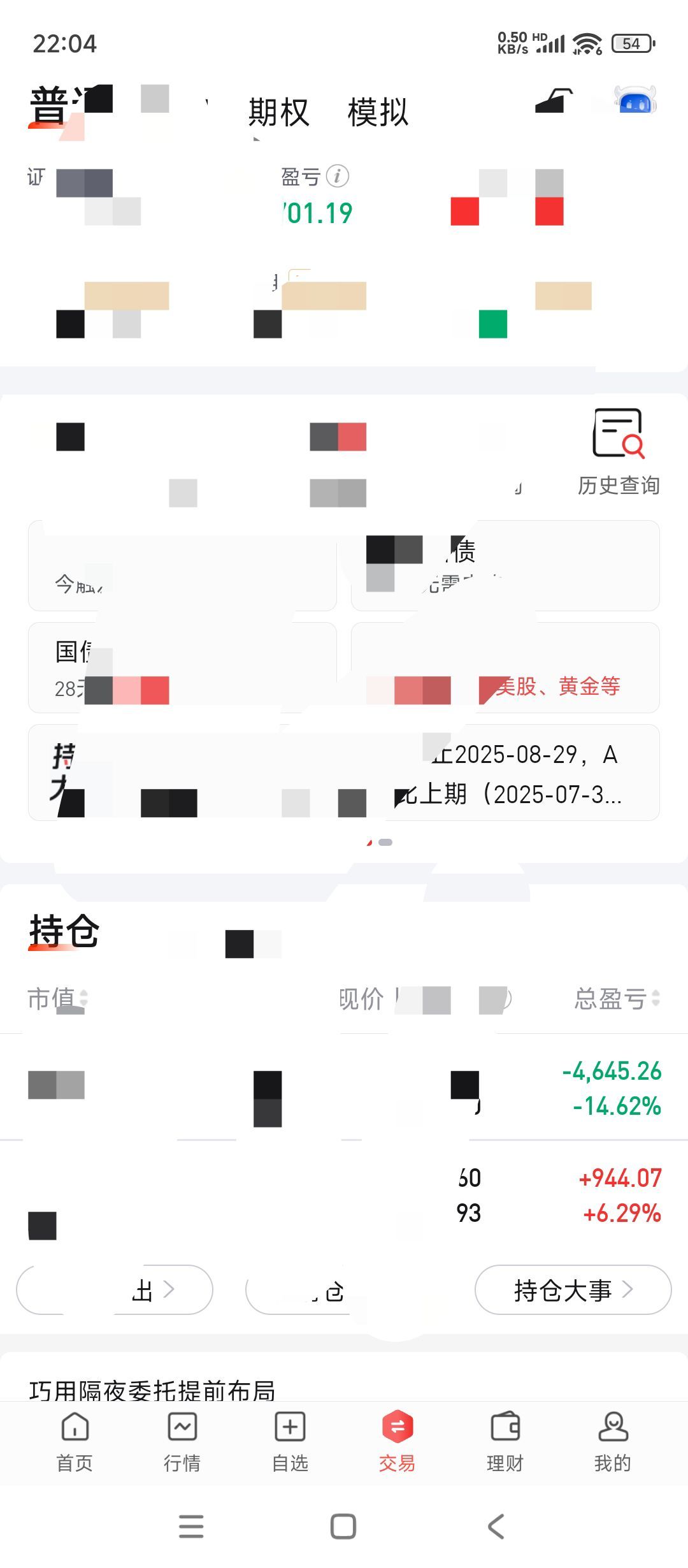The height and width of the screenshot is (1568, 688).
Task: Switch to the 期权 tab
Action: [x=278, y=113]
